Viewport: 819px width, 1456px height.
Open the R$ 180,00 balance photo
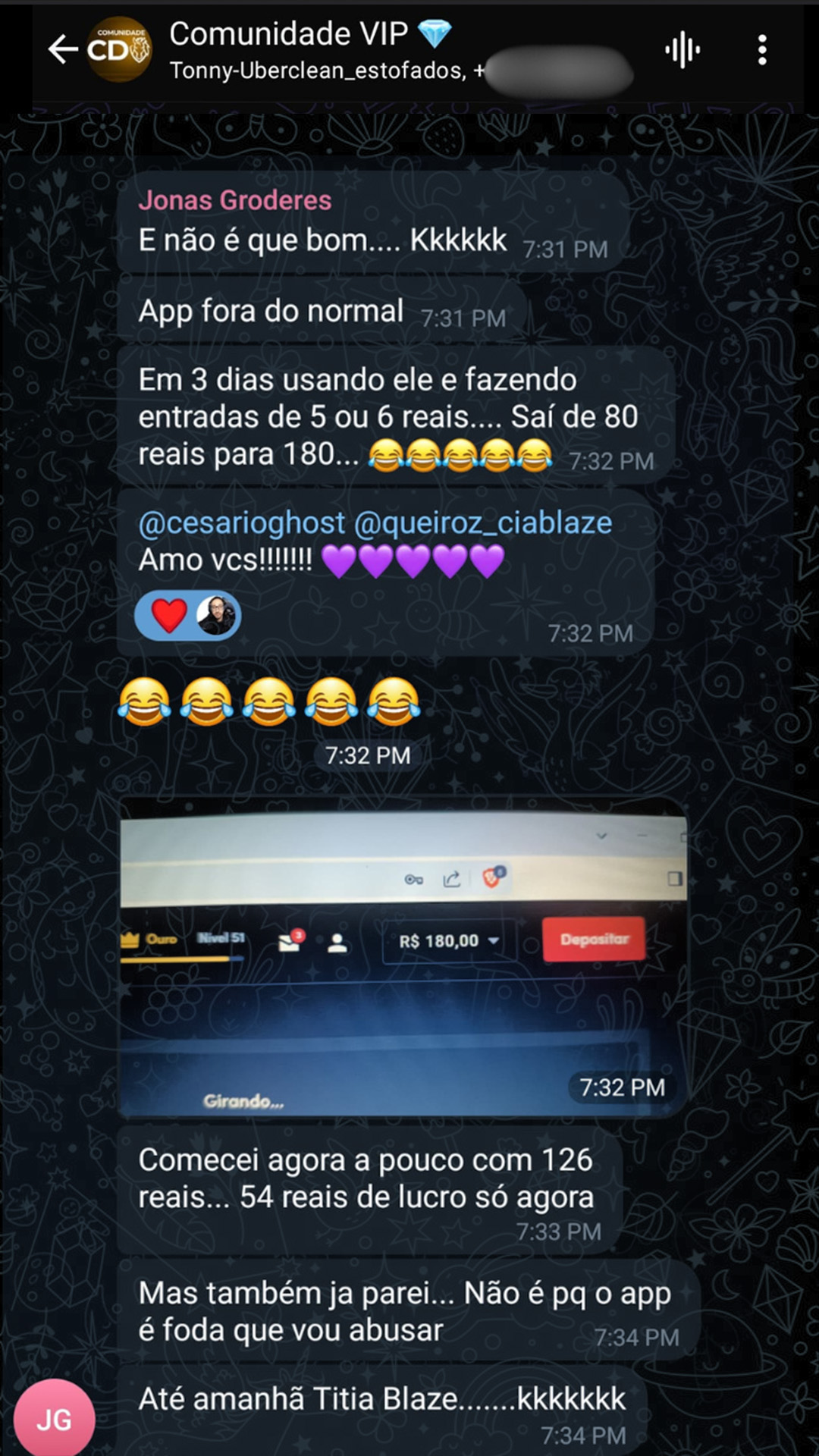click(403, 957)
